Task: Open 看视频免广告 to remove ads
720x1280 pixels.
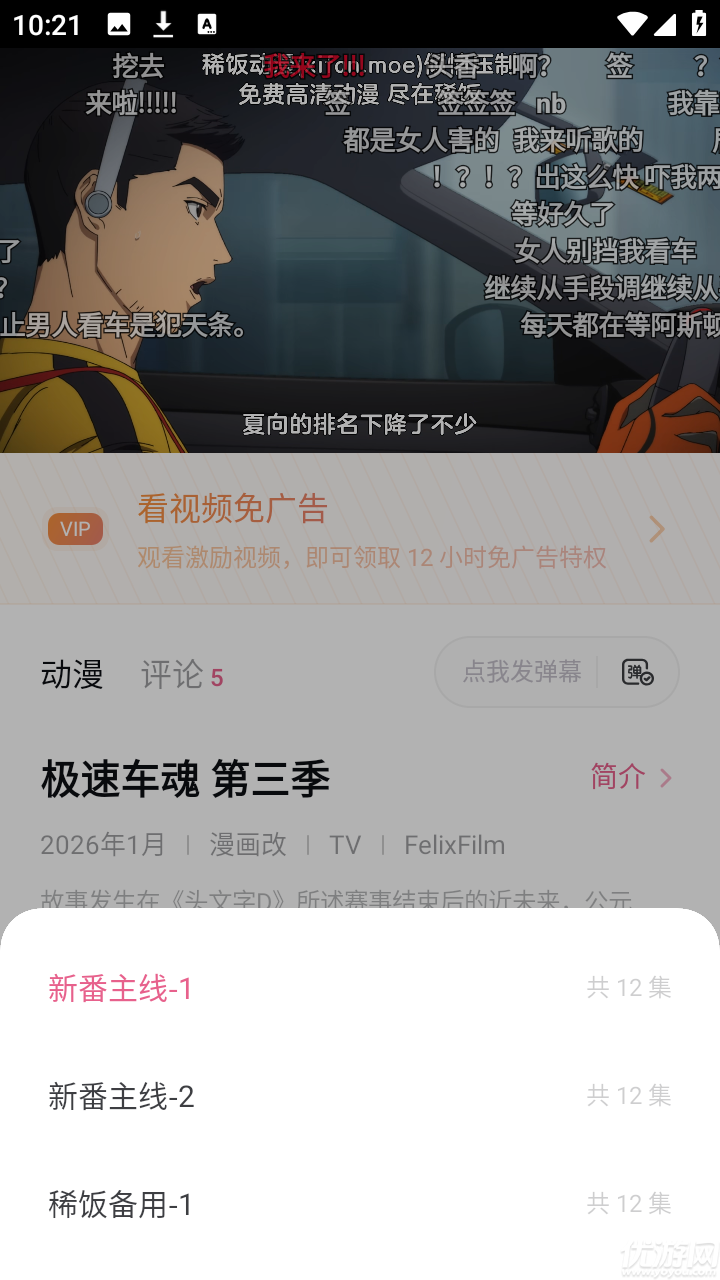Action: pyautogui.click(x=229, y=510)
